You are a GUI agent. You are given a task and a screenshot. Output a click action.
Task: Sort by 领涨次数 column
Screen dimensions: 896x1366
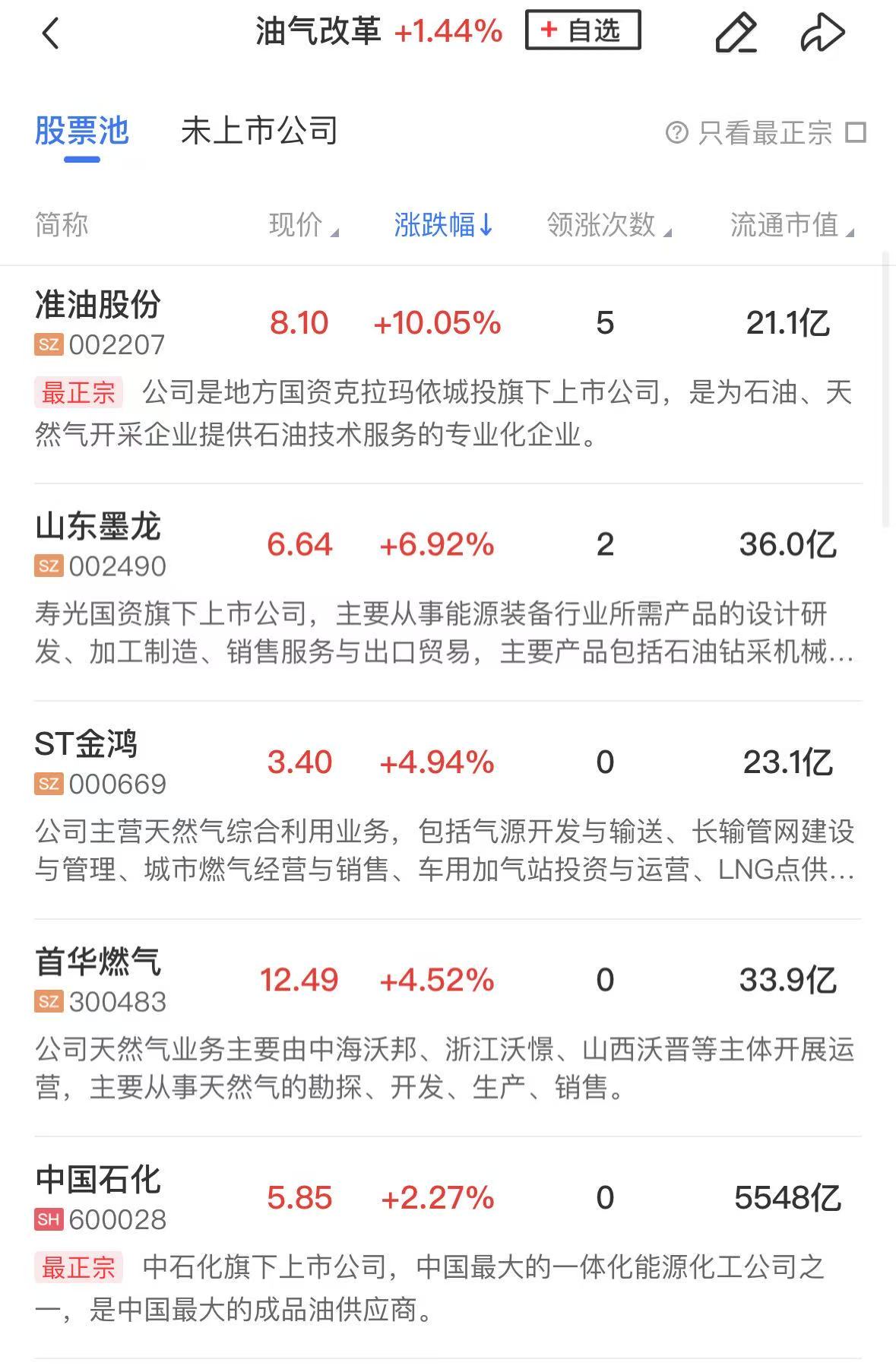(x=608, y=225)
